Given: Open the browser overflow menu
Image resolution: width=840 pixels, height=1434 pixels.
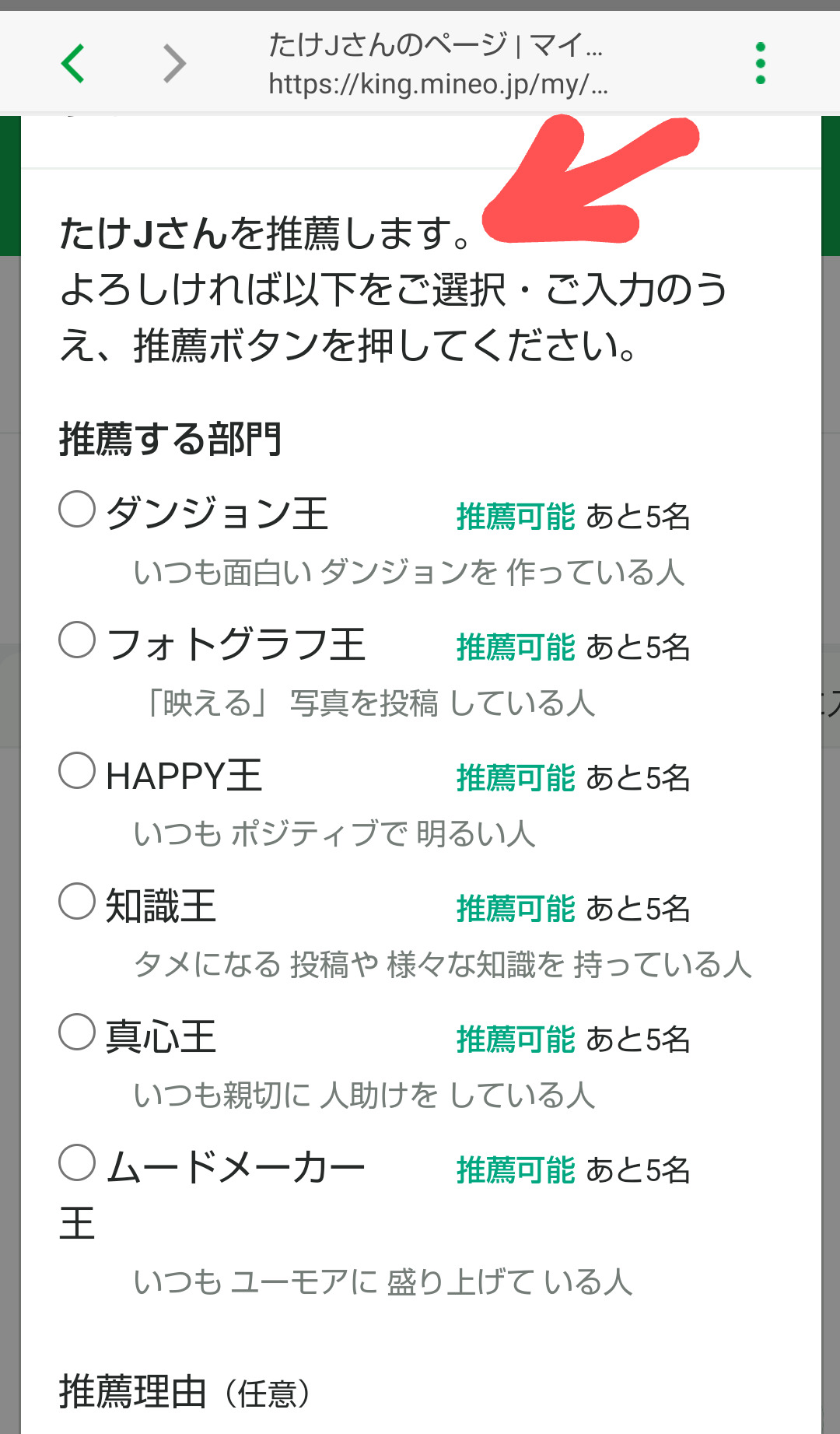Looking at the screenshot, I should [761, 64].
